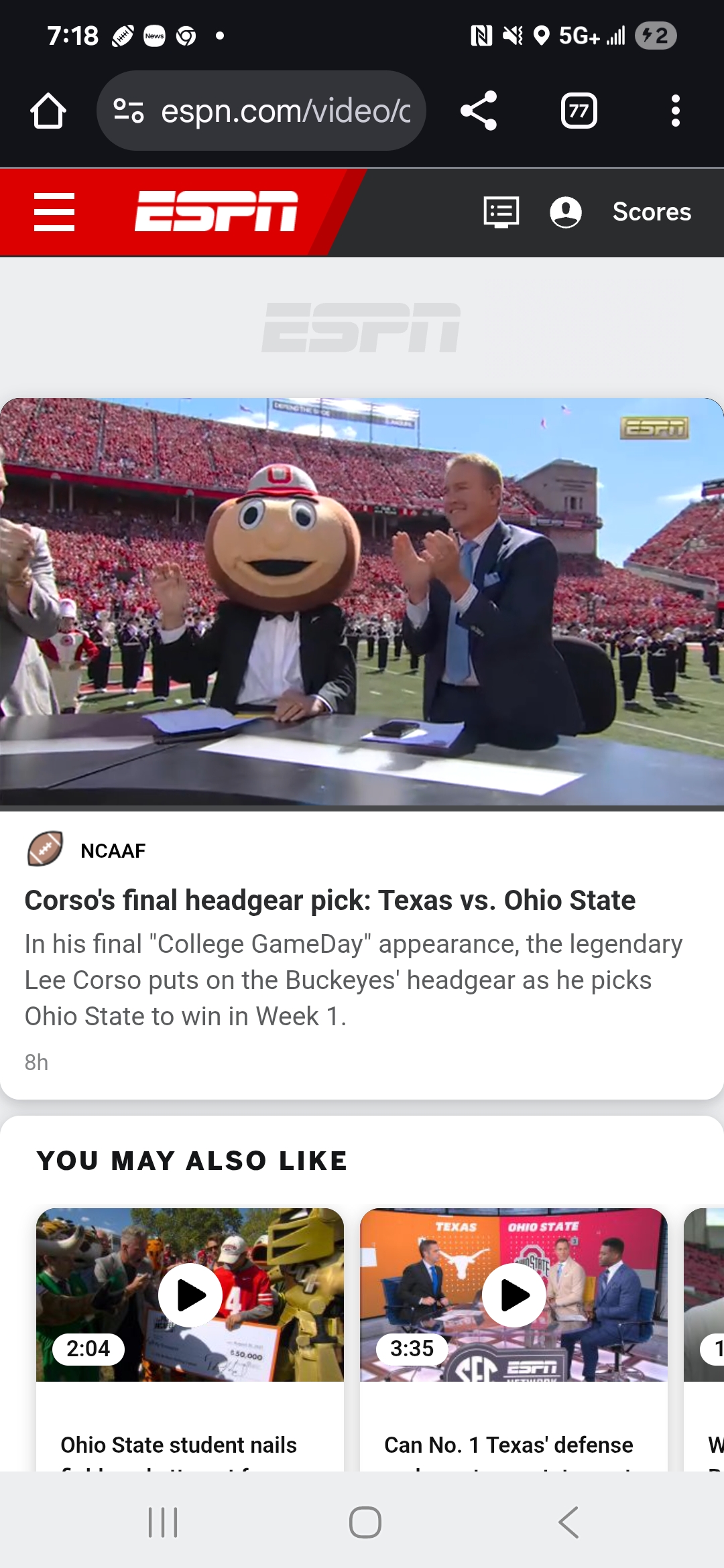The width and height of the screenshot is (724, 1568).
Task: Open the ESPN news feed icon
Action: [x=501, y=212]
